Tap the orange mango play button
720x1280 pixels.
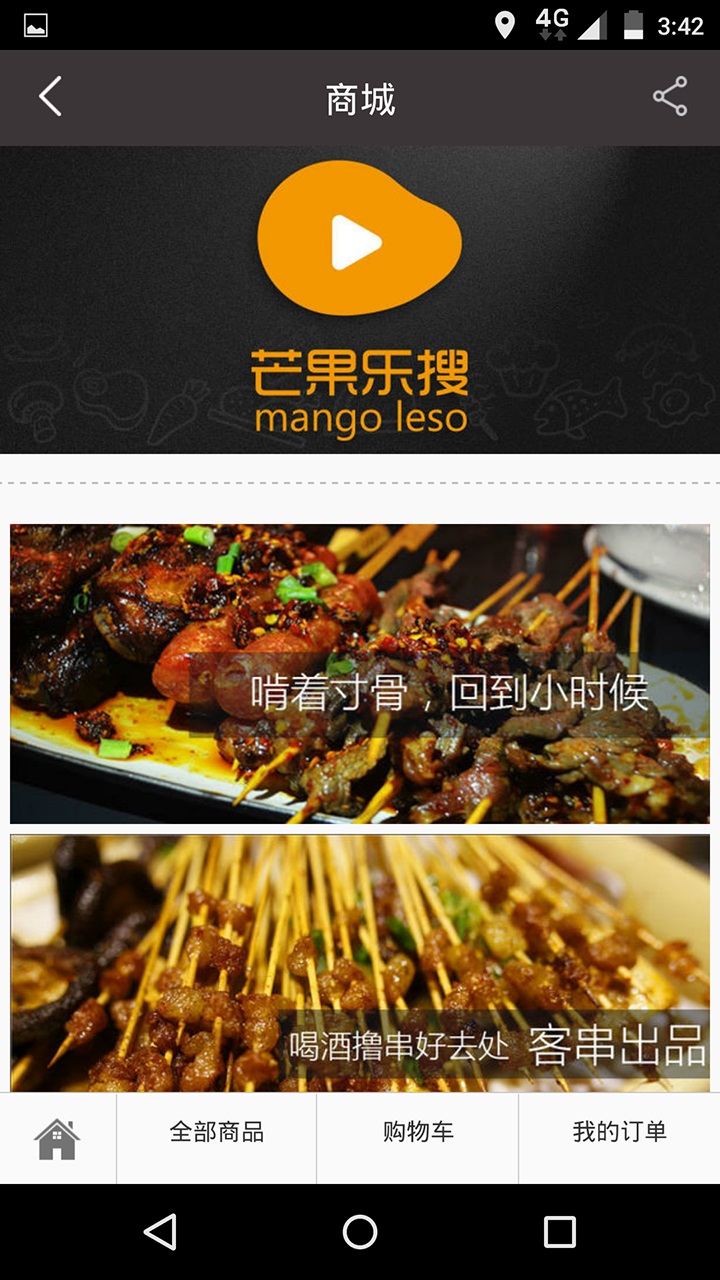pos(358,238)
